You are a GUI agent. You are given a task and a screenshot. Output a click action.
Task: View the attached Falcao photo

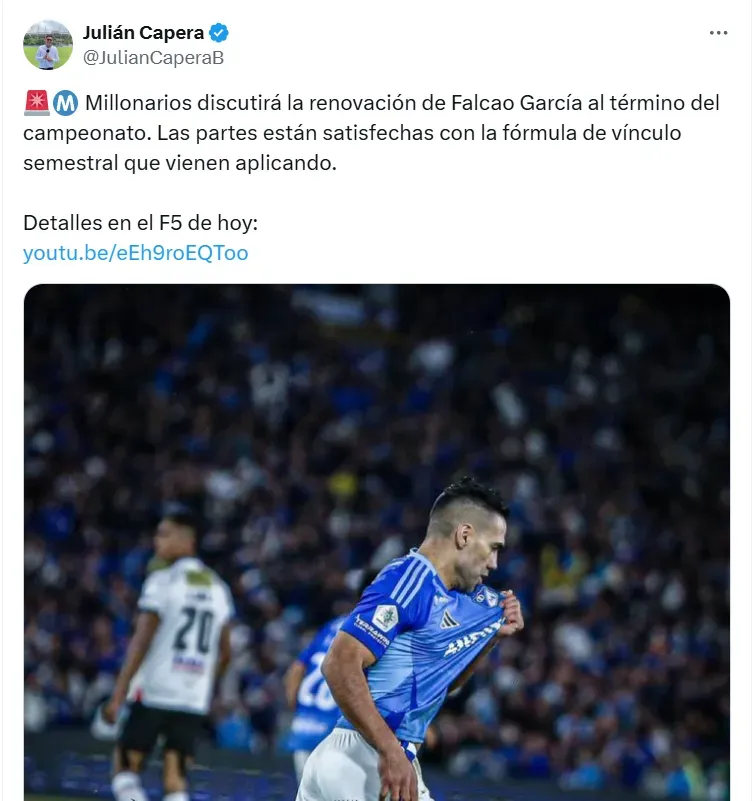coord(376,540)
